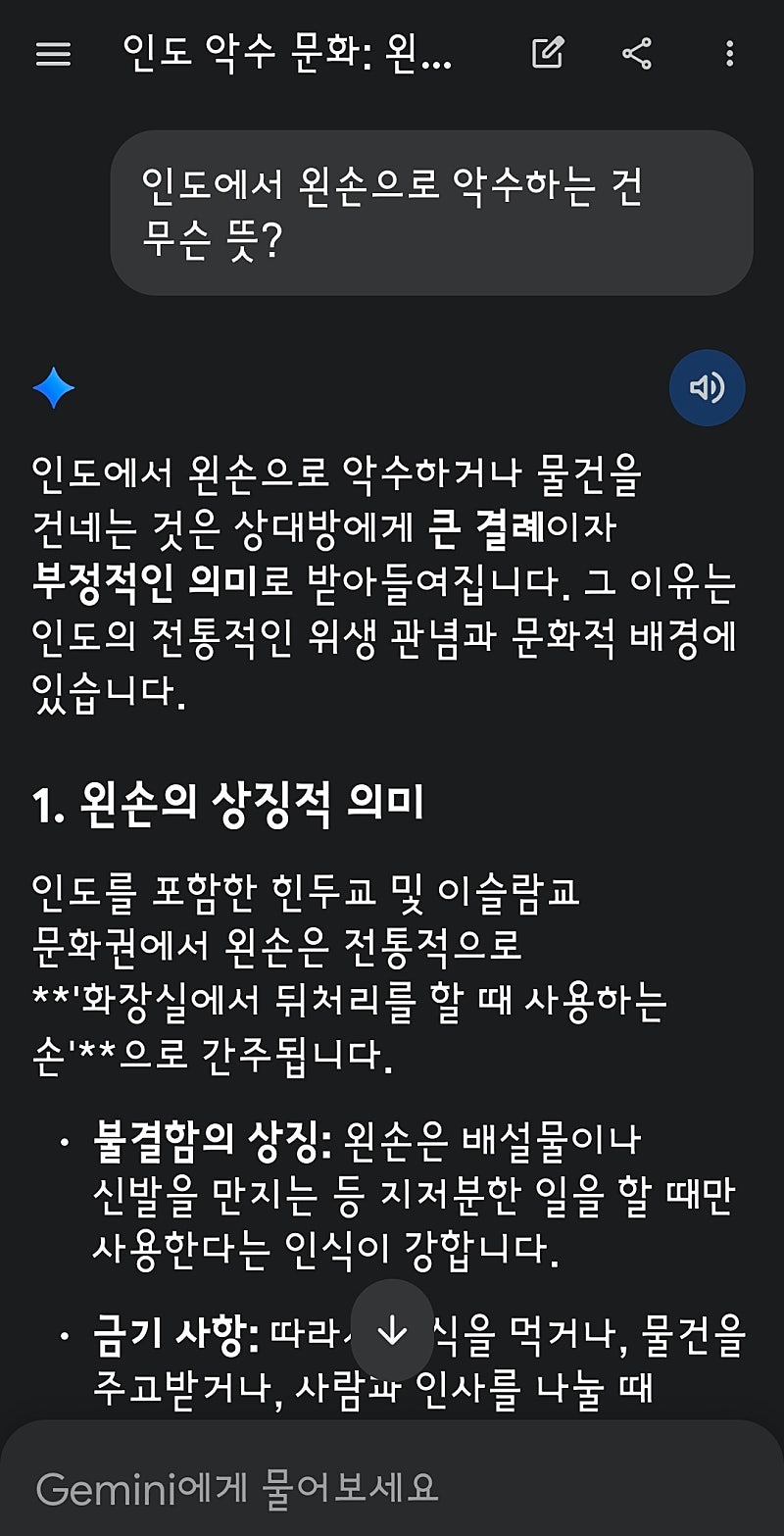Share this Gemini conversation
This screenshot has width=784, height=1536.
click(x=637, y=53)
